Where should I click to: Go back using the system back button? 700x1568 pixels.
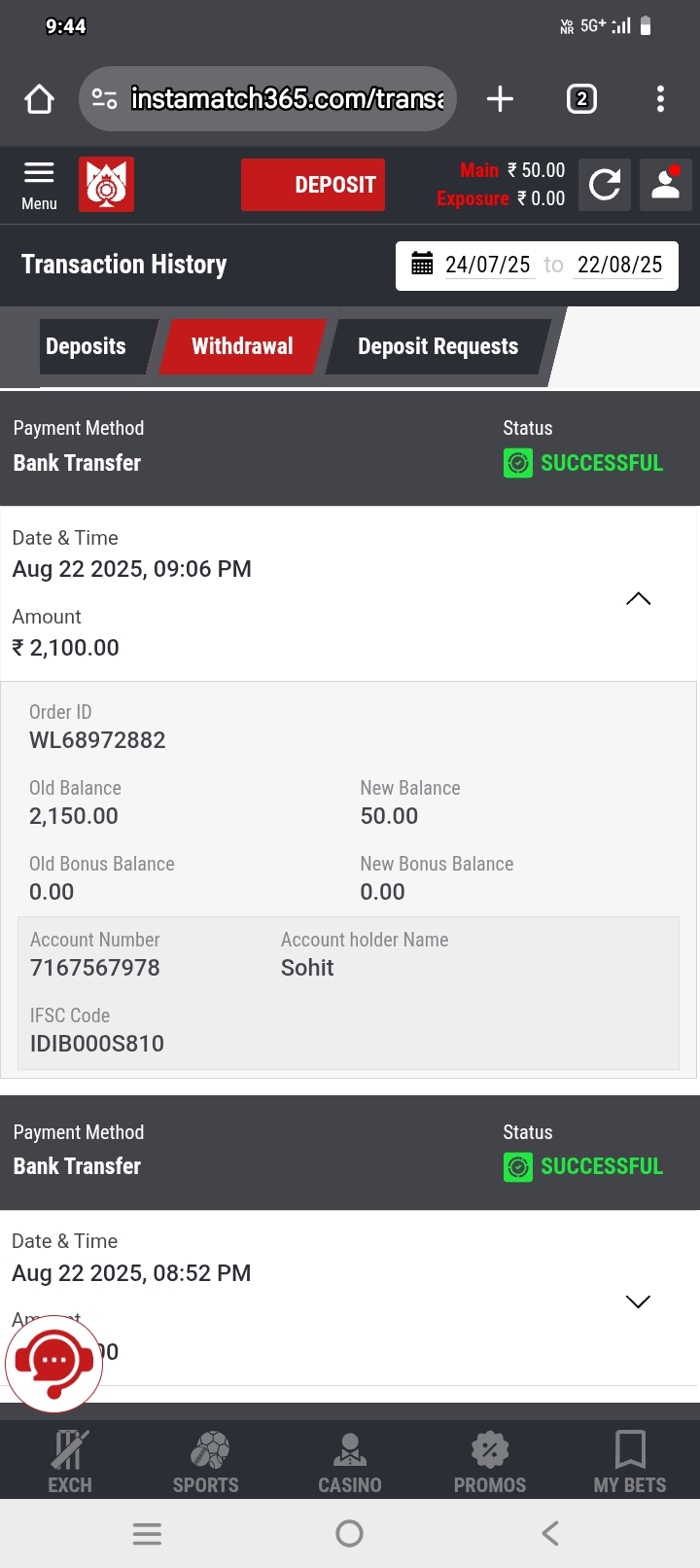[x=550, y=1534]
